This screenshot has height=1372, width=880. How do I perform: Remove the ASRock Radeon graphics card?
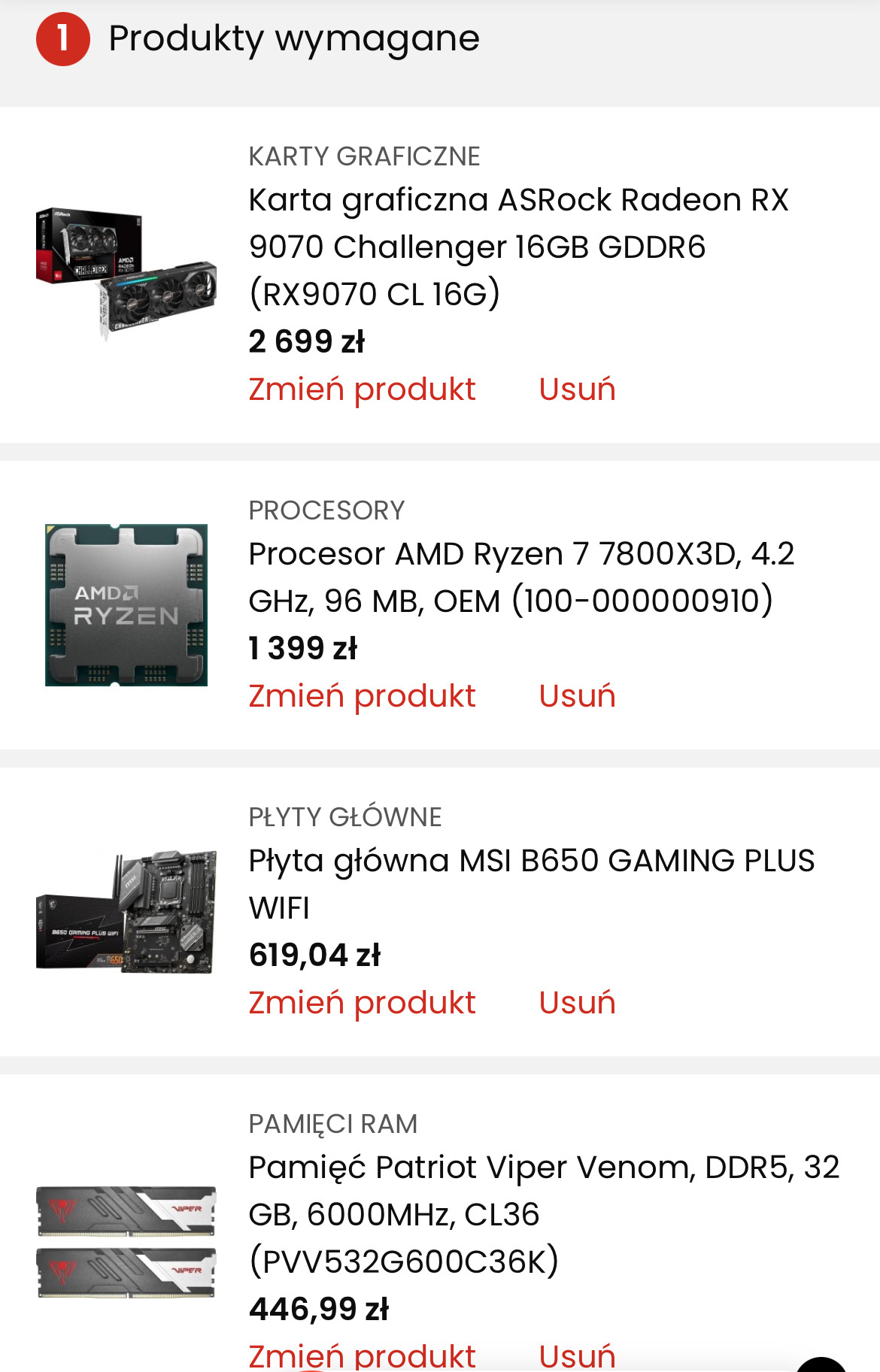pos(577,389)
